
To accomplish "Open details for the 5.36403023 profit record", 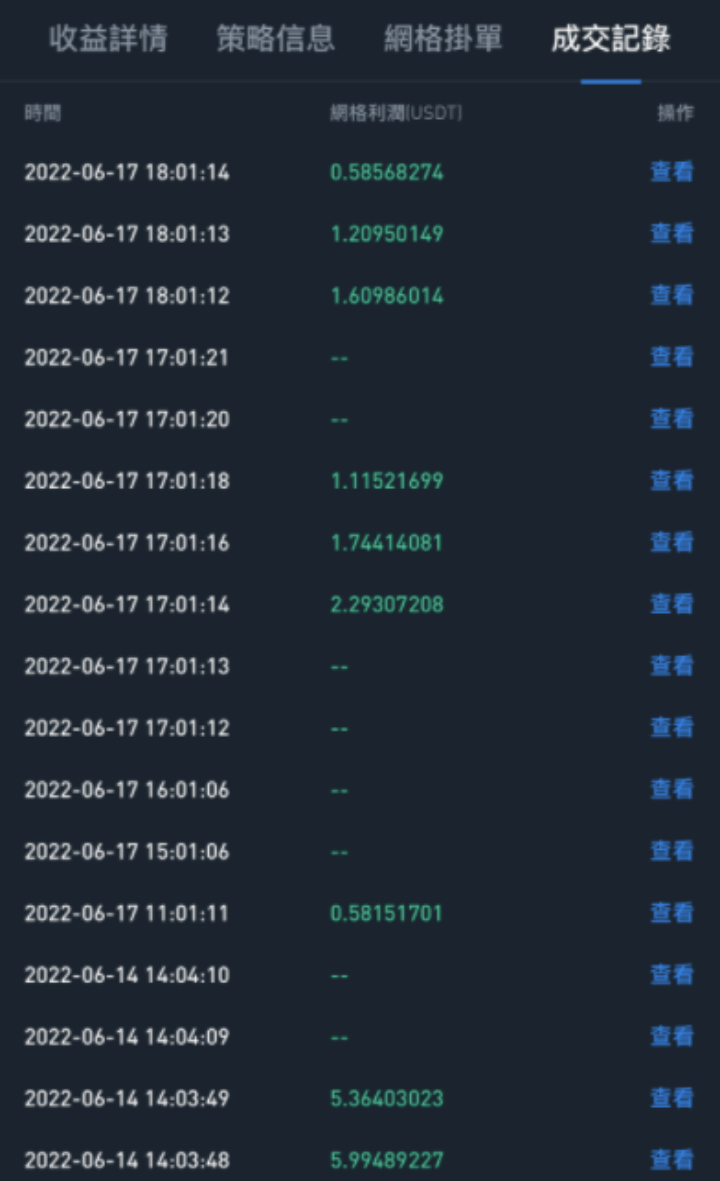I will (671, 1098).
